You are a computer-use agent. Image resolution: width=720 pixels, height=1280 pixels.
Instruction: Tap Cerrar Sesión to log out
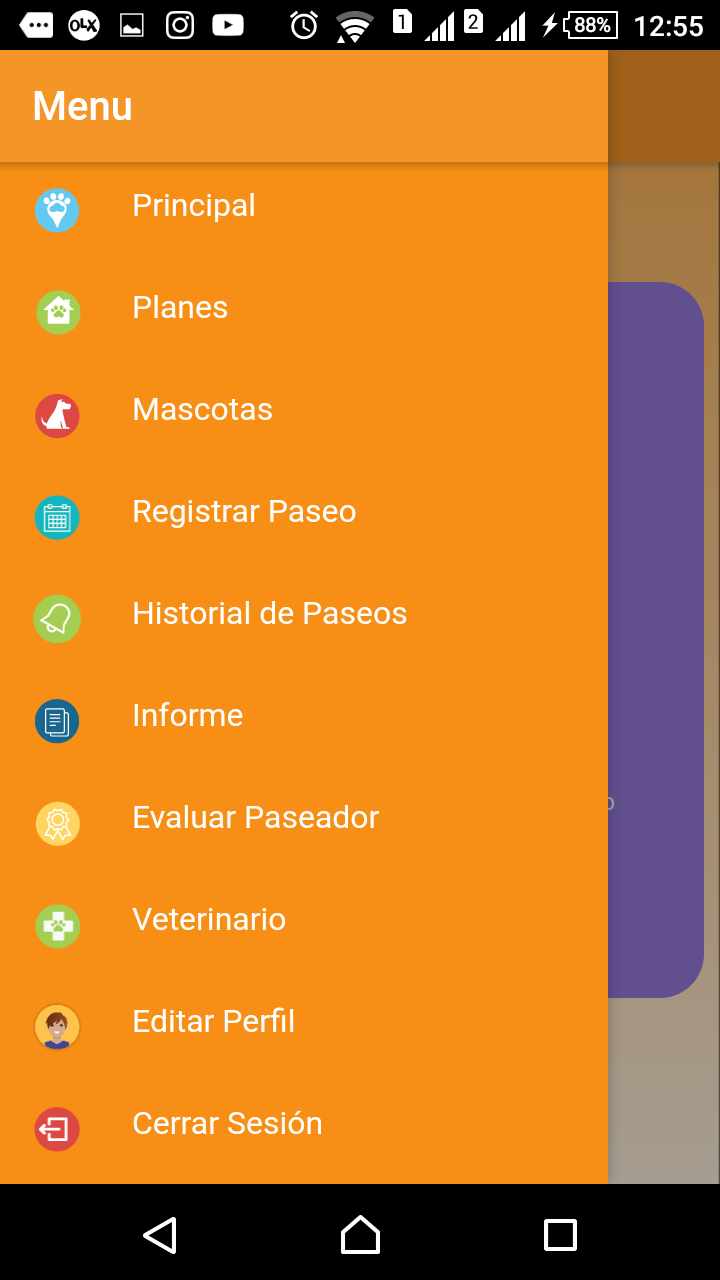tap(227, 1124)
